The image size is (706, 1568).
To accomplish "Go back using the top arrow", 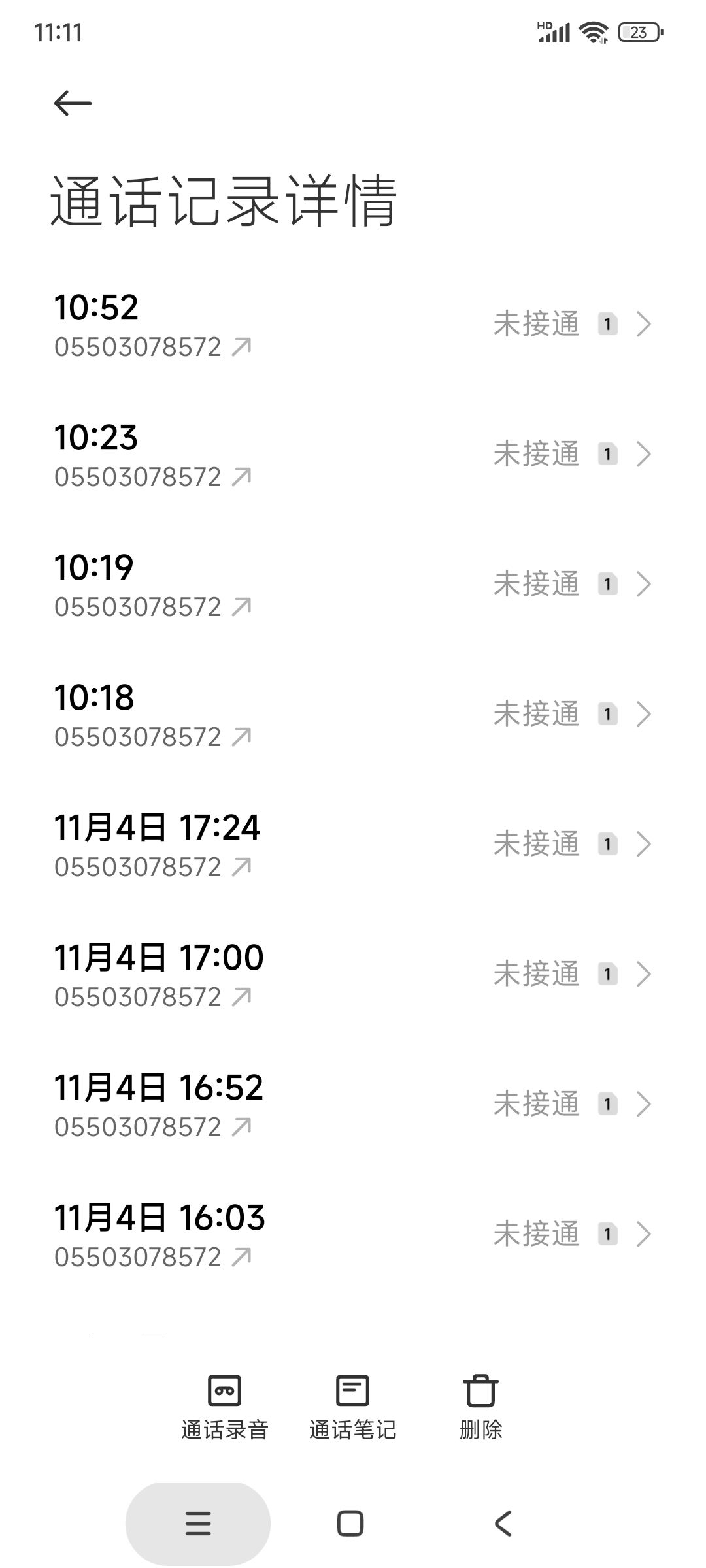I will [x=73, y=103].
